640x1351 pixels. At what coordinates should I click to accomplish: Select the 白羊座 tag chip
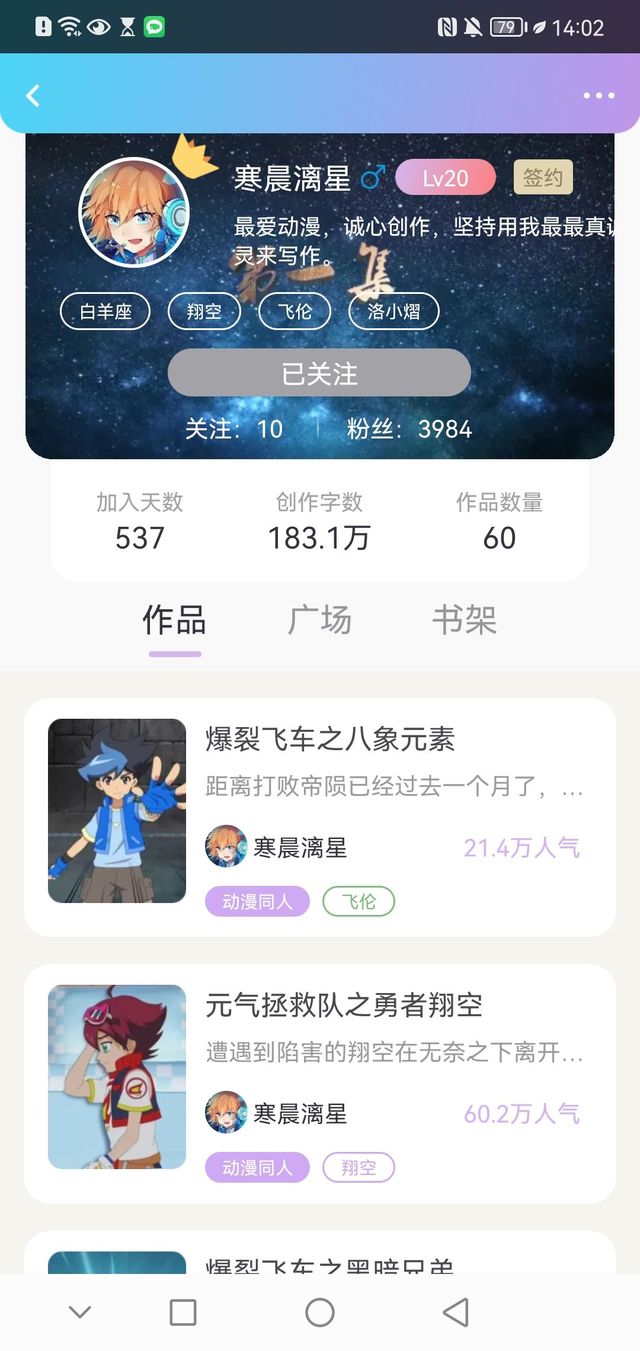(105, 311)
